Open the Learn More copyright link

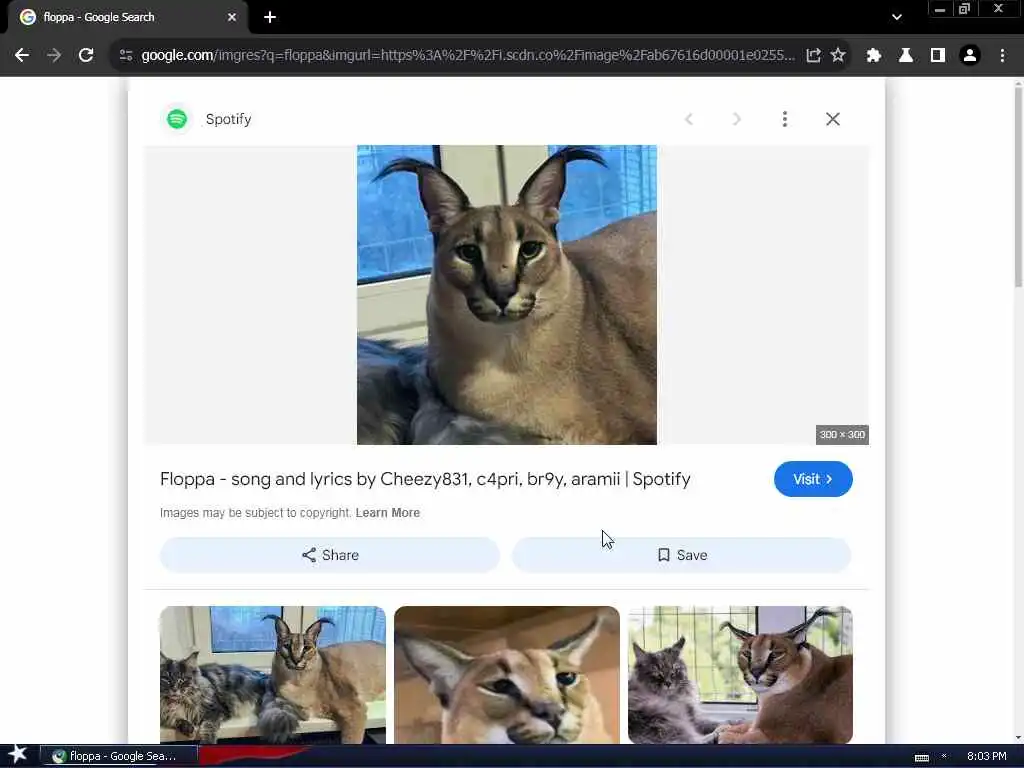pos(387,513)
